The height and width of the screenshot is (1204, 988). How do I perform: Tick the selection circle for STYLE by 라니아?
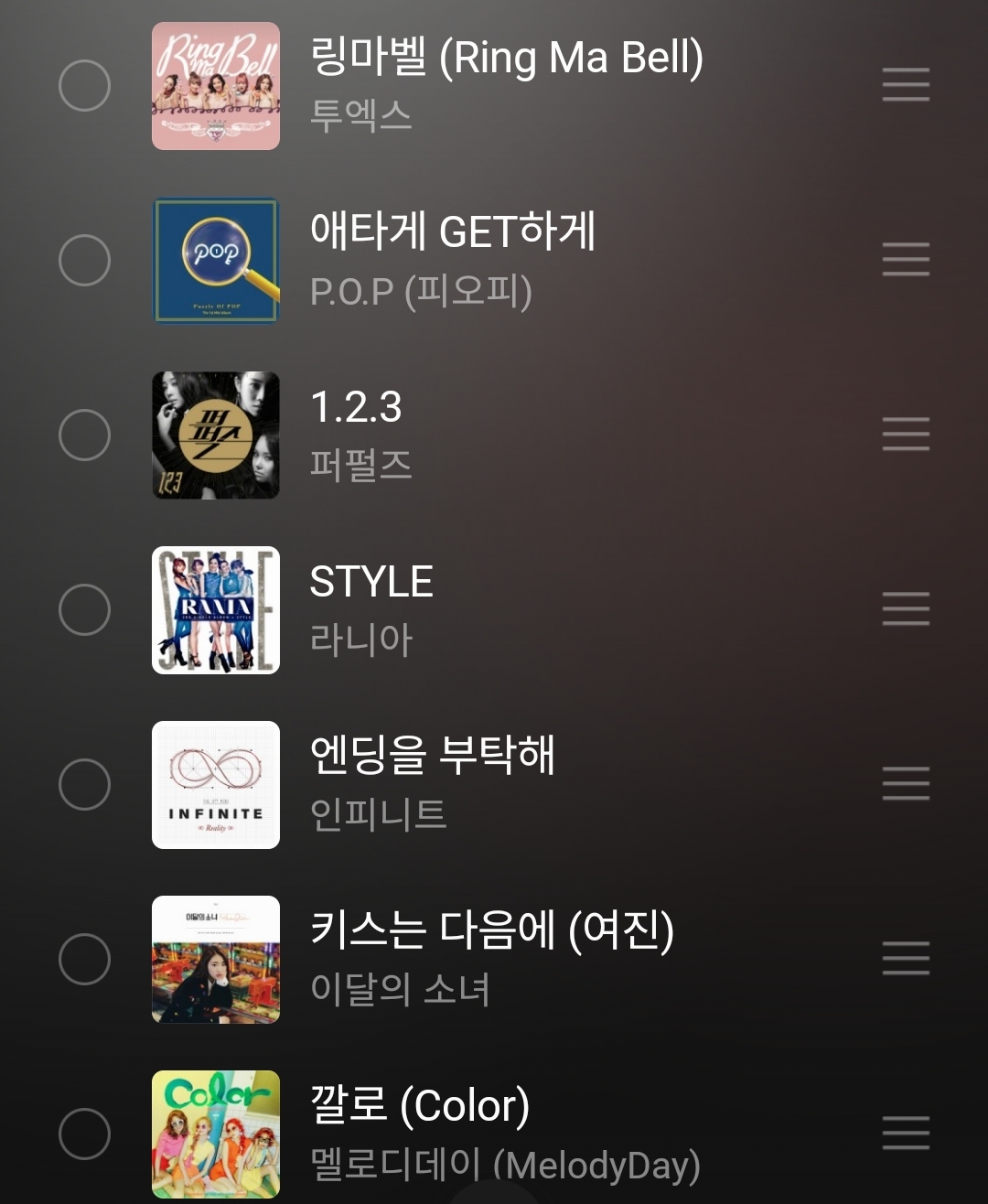[84, 610]
